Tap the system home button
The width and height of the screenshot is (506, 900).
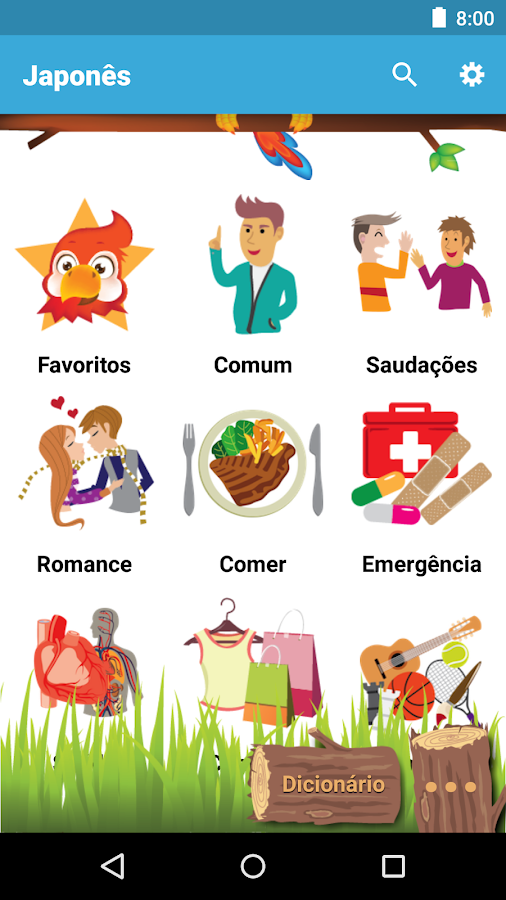click(x=253, y=866)
